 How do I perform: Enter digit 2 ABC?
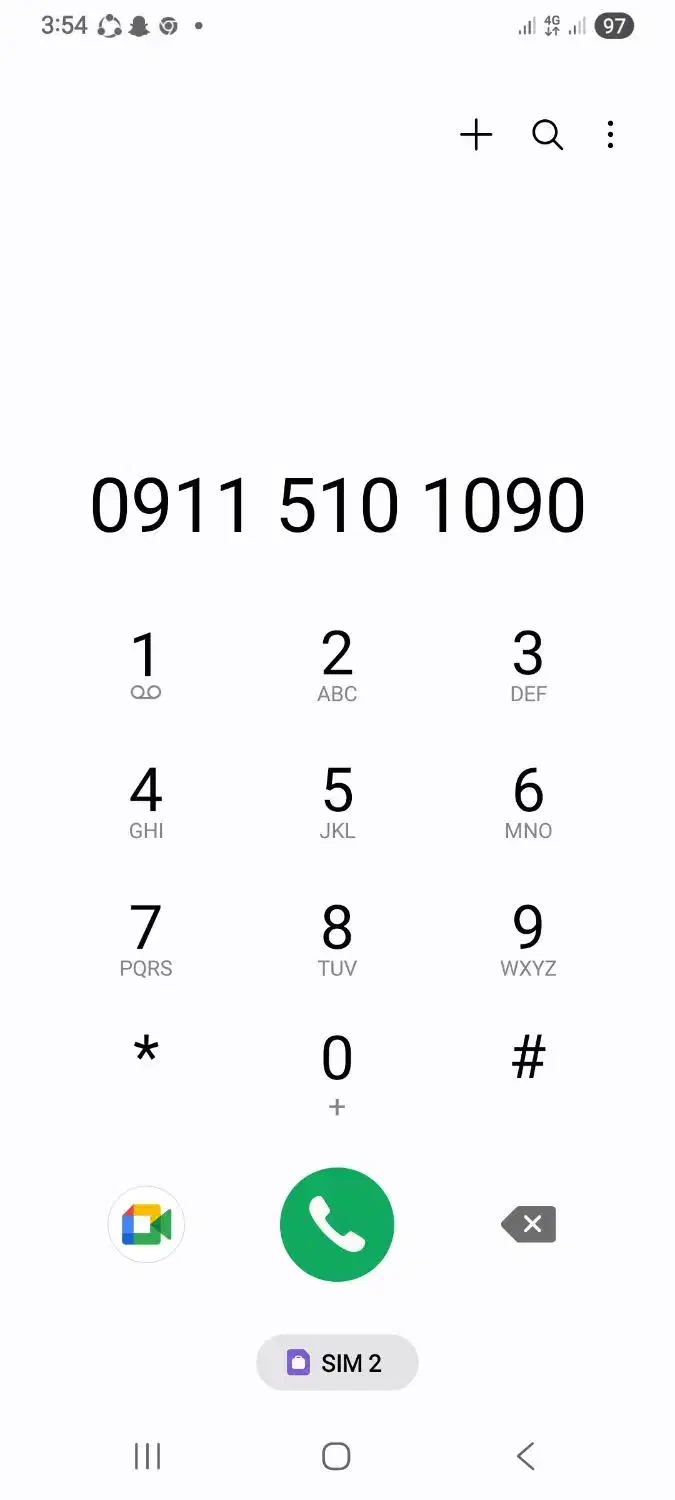337,665
